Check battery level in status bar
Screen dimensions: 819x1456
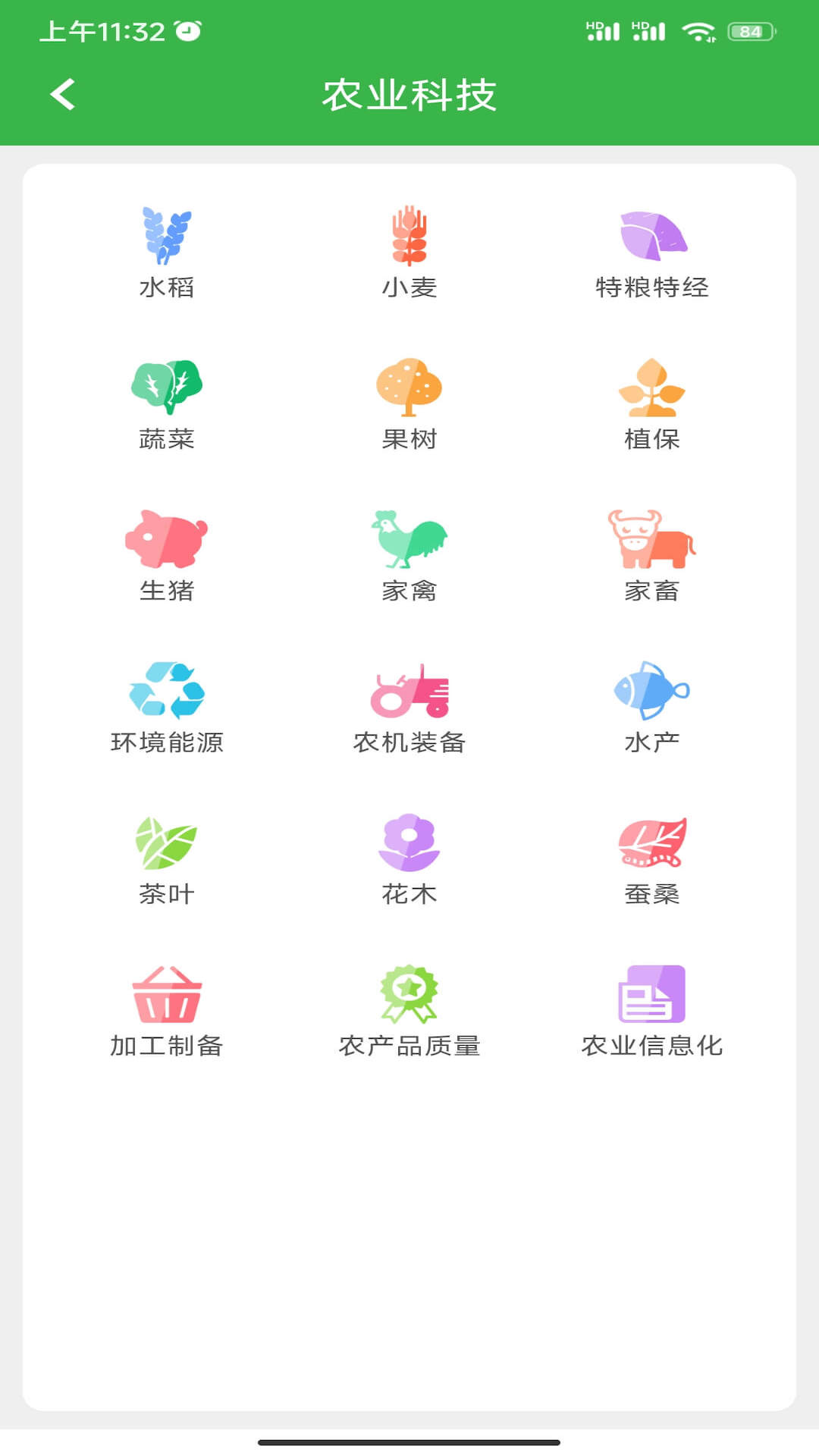click(x=752, y=31)
